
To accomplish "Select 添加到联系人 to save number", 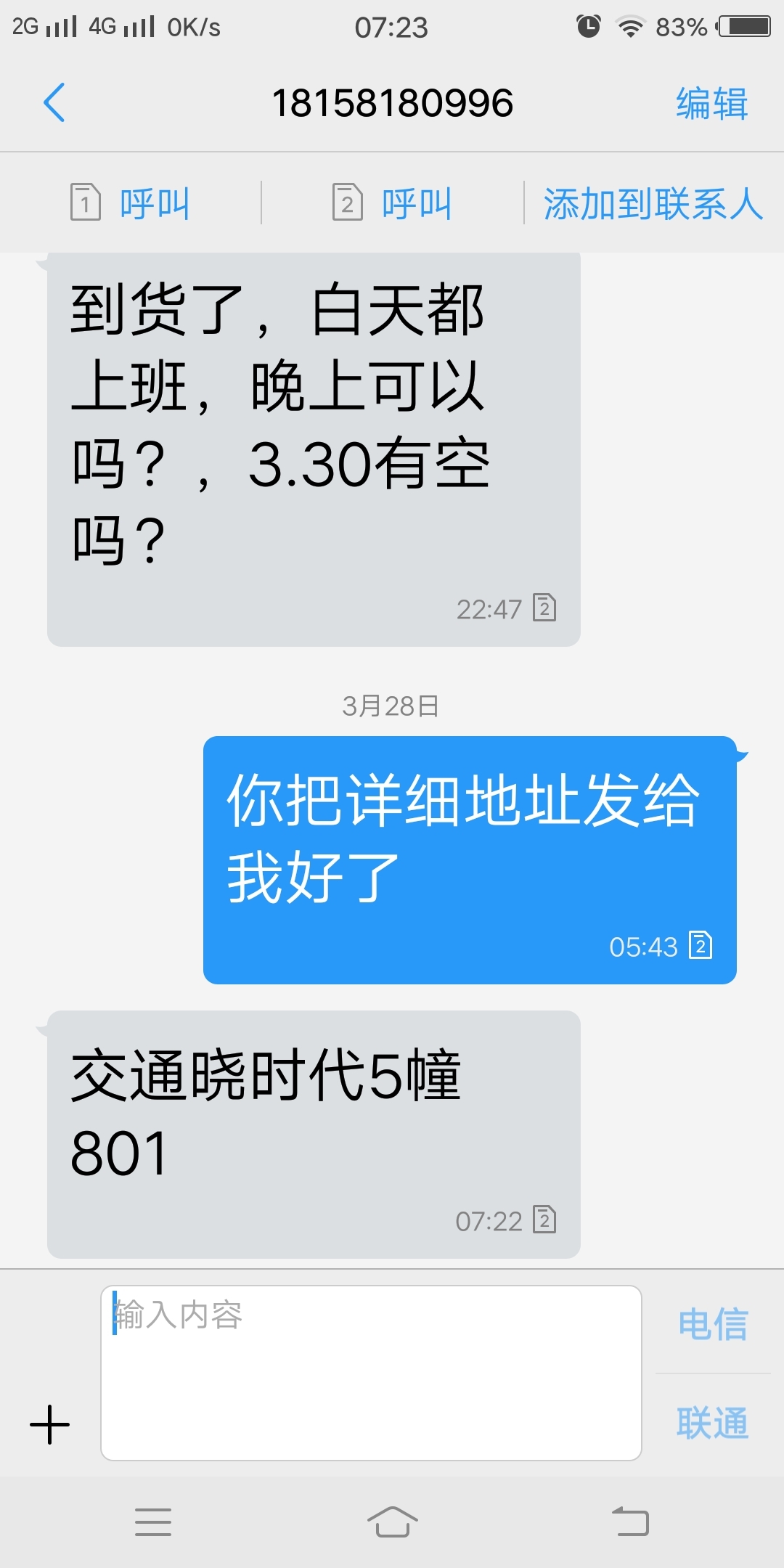I will [653, 203].
